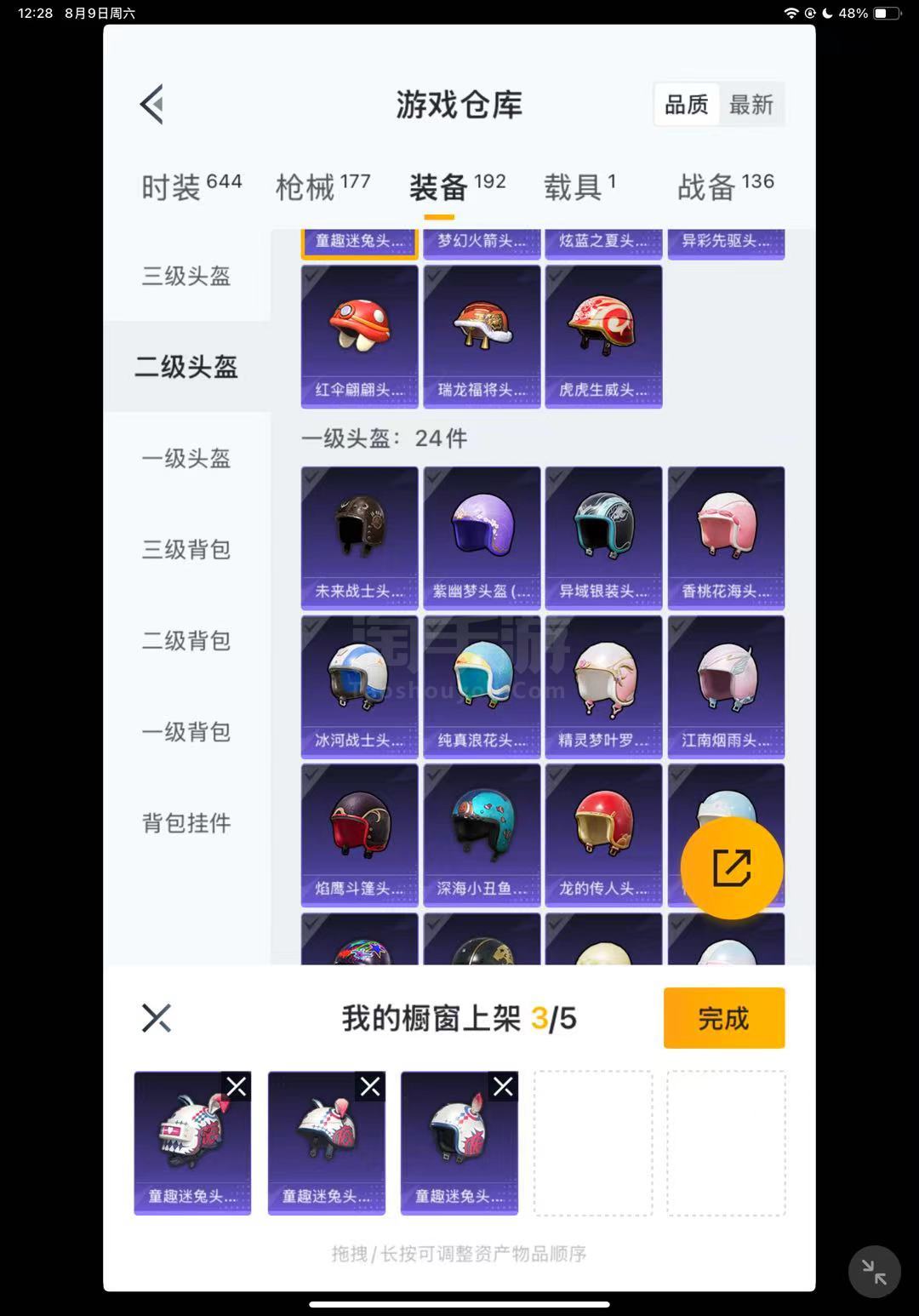Sort by 最新
Screen dimensions: 919x1316
click(x=751, y=105)
